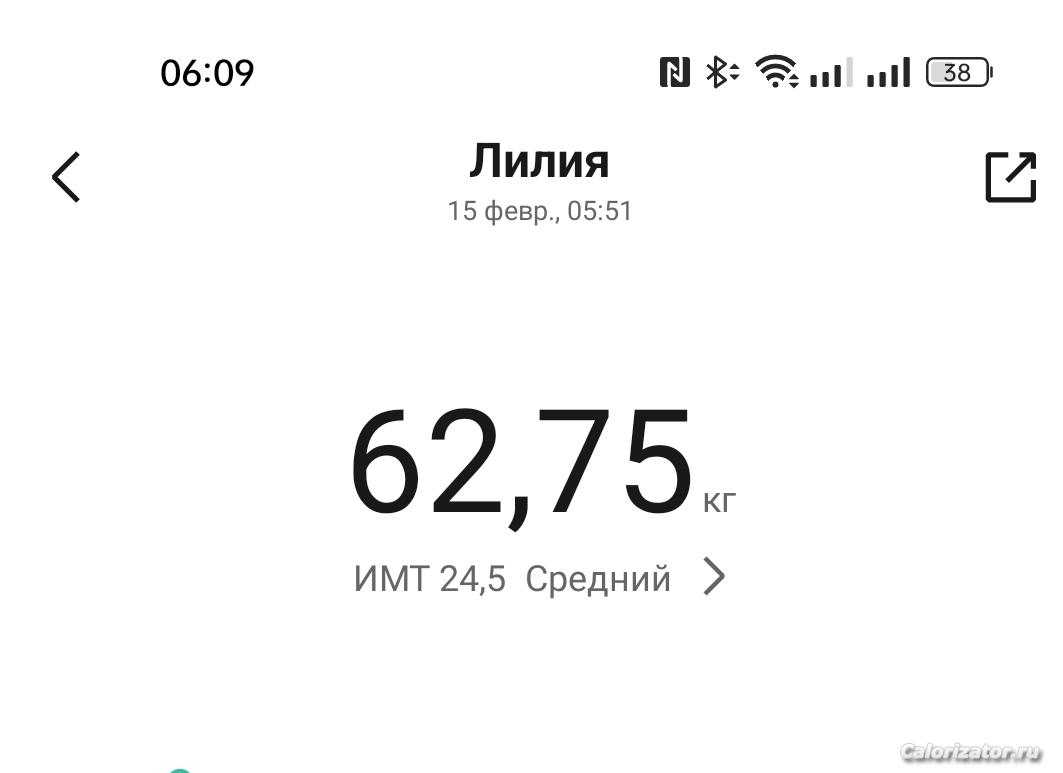Screen dimensions: 1063x773
Task: Go back using the top-left arrow
Action: 66,177
